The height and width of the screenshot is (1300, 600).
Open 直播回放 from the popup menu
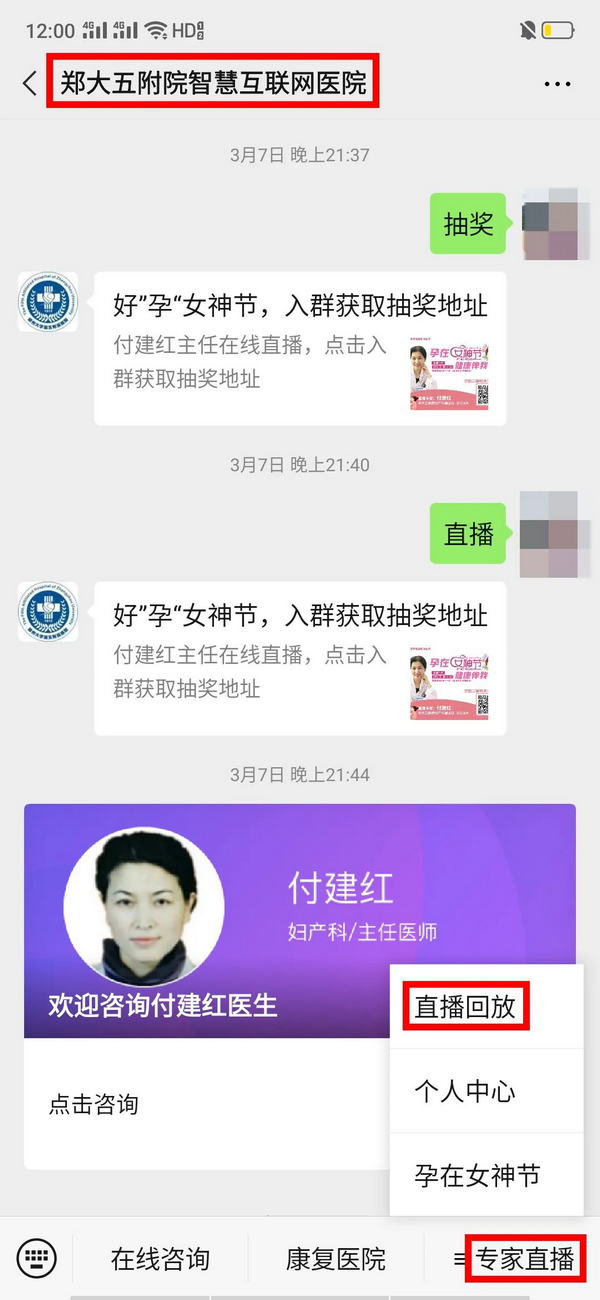coord(466,1007)
